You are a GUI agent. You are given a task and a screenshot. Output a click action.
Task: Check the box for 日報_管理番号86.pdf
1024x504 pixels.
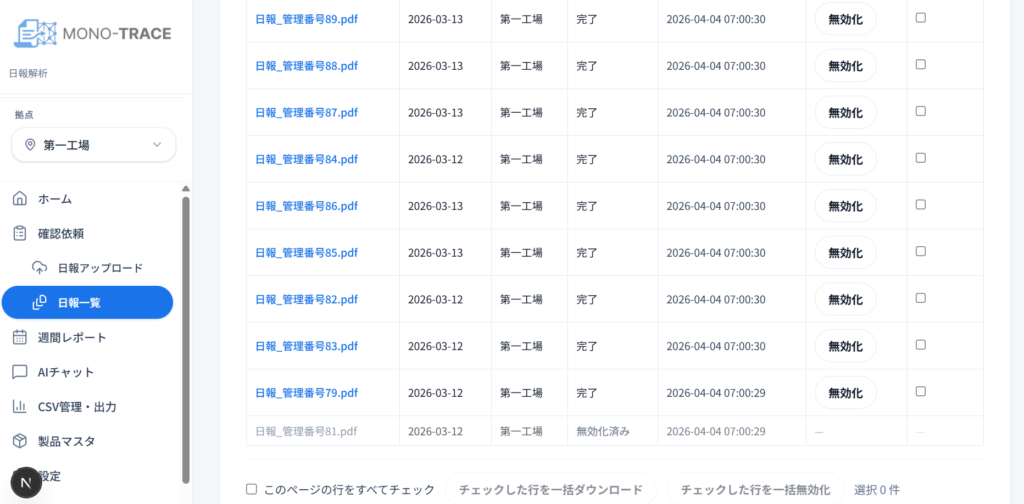pyautogui.click(x=920, y=204)
